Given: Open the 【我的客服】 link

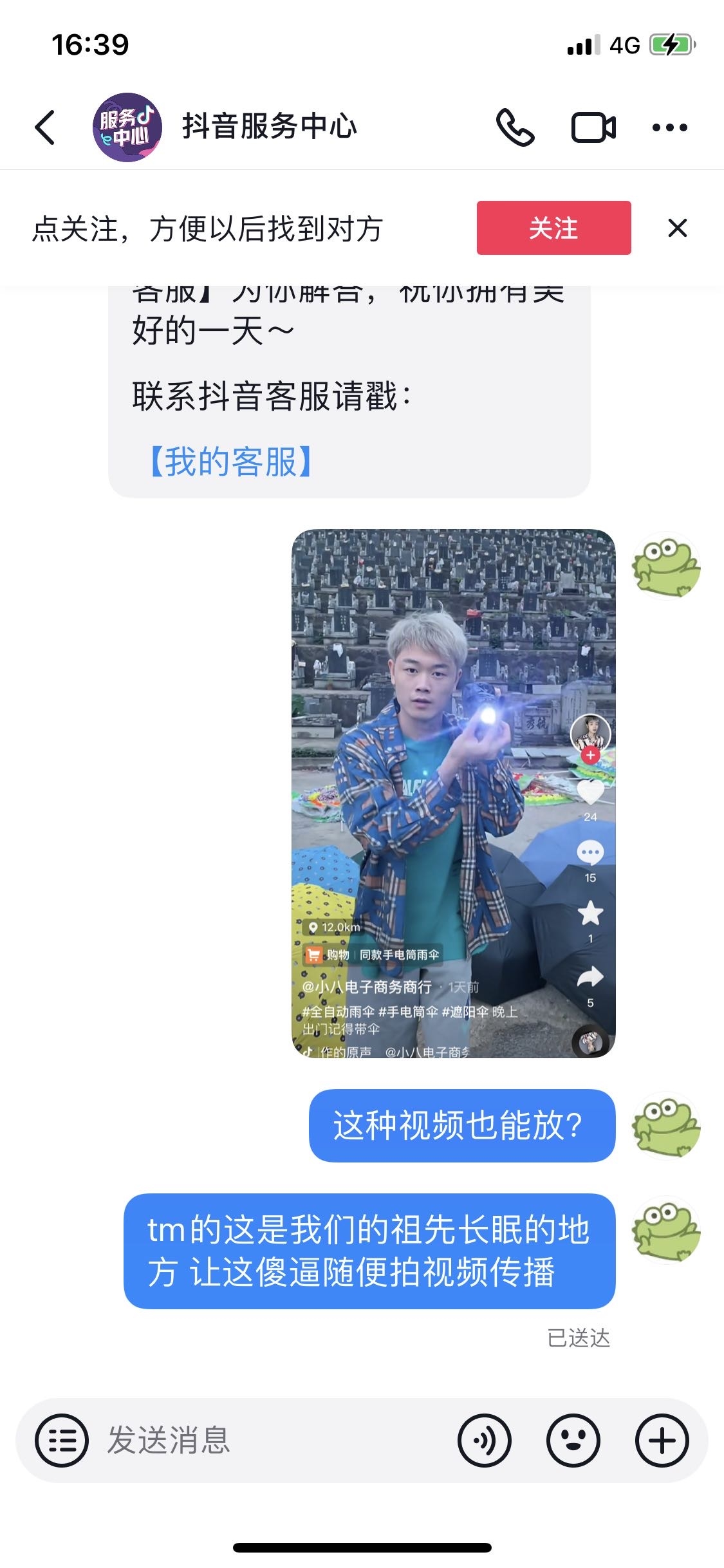Looking at the screenshot, I should (230, 462).
